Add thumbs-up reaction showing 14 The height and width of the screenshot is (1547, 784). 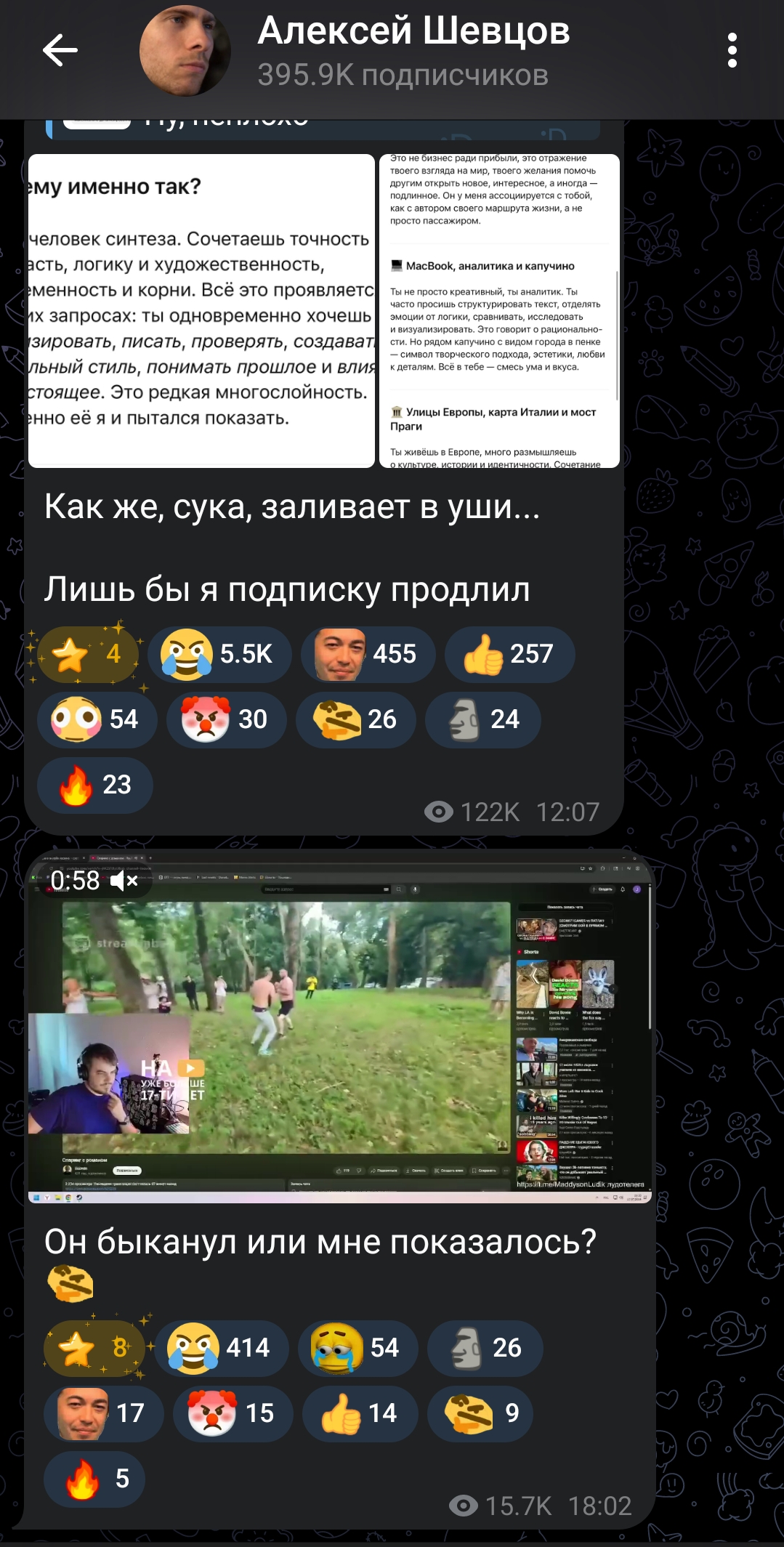(360, 1413)
